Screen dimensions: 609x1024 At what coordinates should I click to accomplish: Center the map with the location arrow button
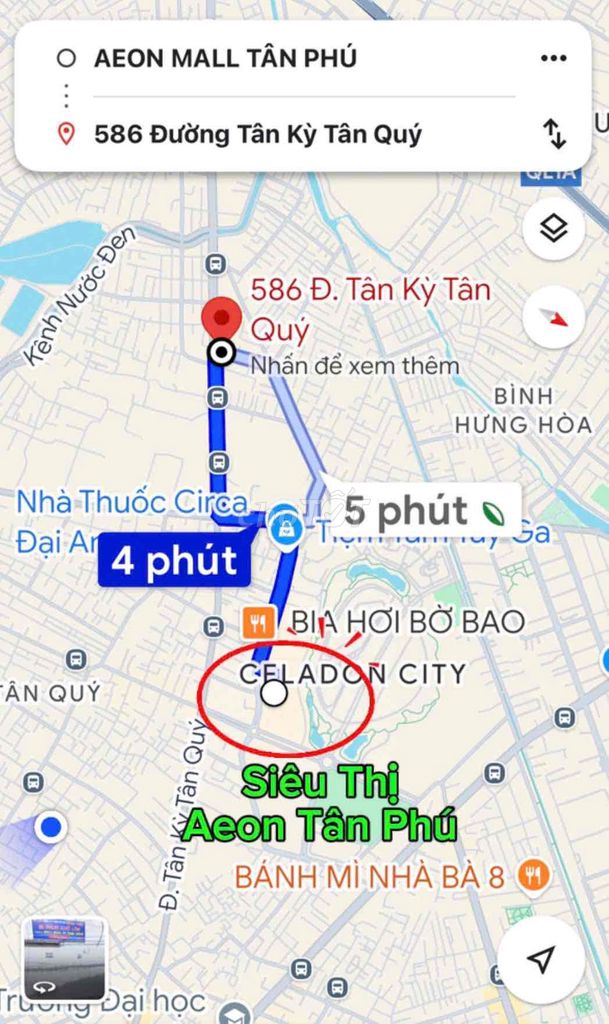click(x=540, y=960)
